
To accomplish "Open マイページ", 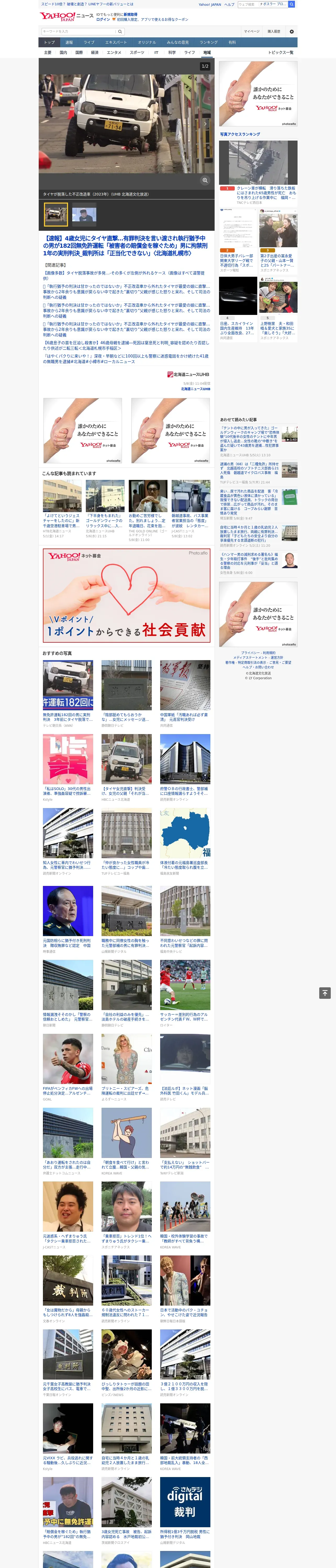I will [x=252, y=31].
